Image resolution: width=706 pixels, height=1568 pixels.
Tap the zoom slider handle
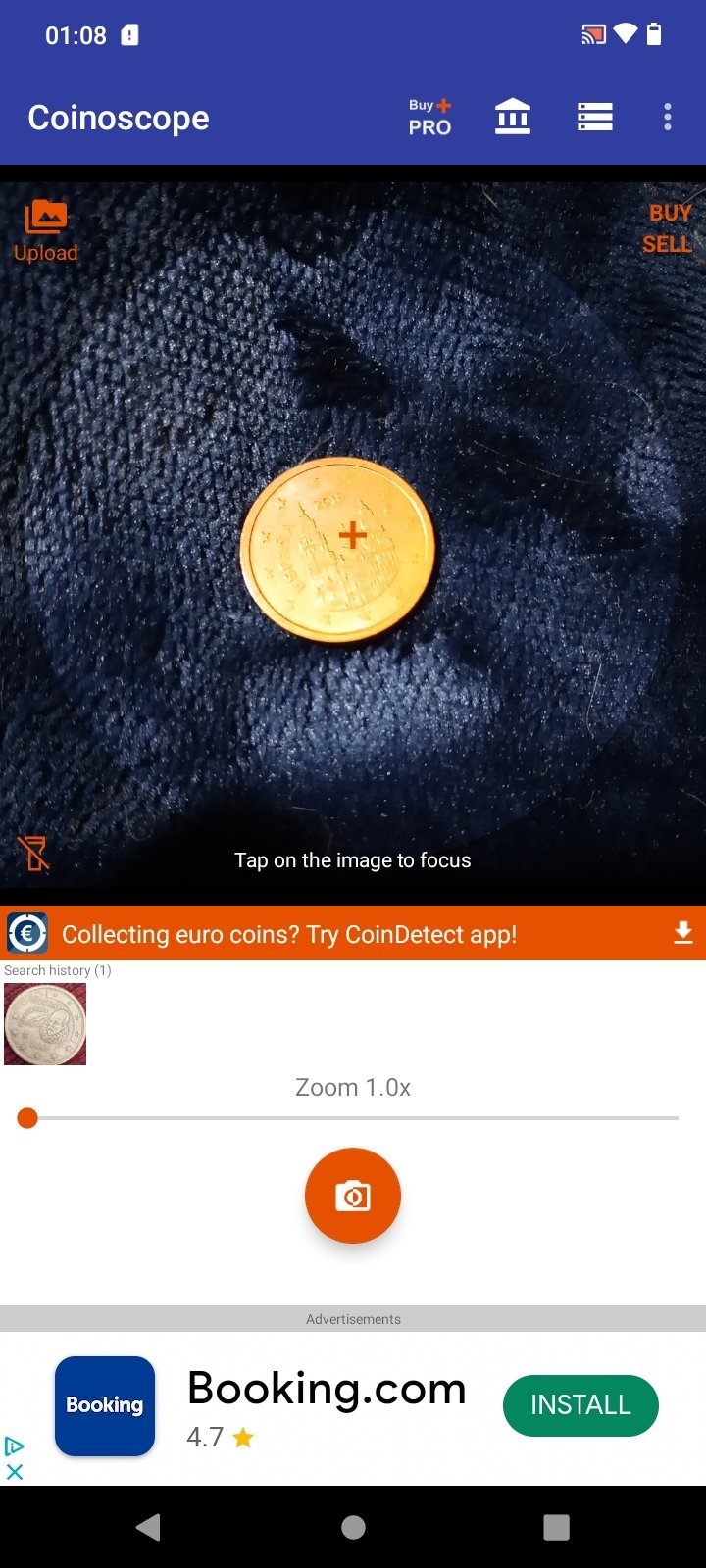pyautogui.click(x=27, y=1118)
